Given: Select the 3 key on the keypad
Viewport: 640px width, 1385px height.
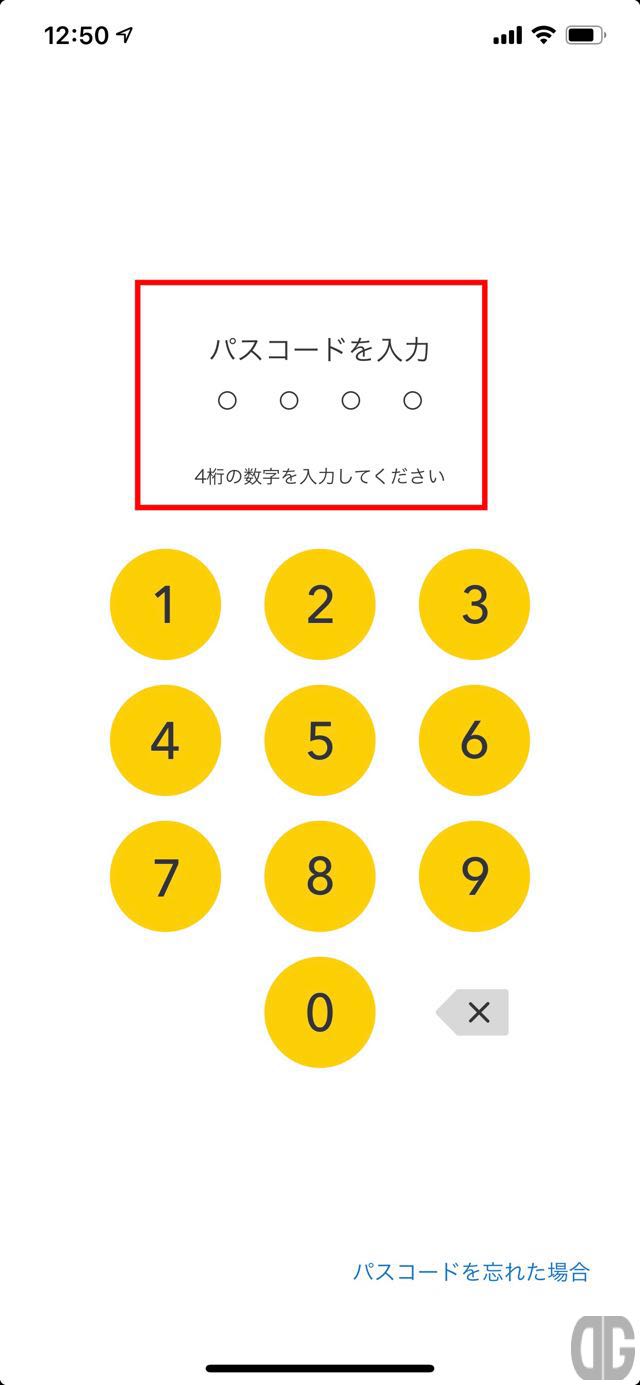Looking at the screenshot, I should coord(474,605).
